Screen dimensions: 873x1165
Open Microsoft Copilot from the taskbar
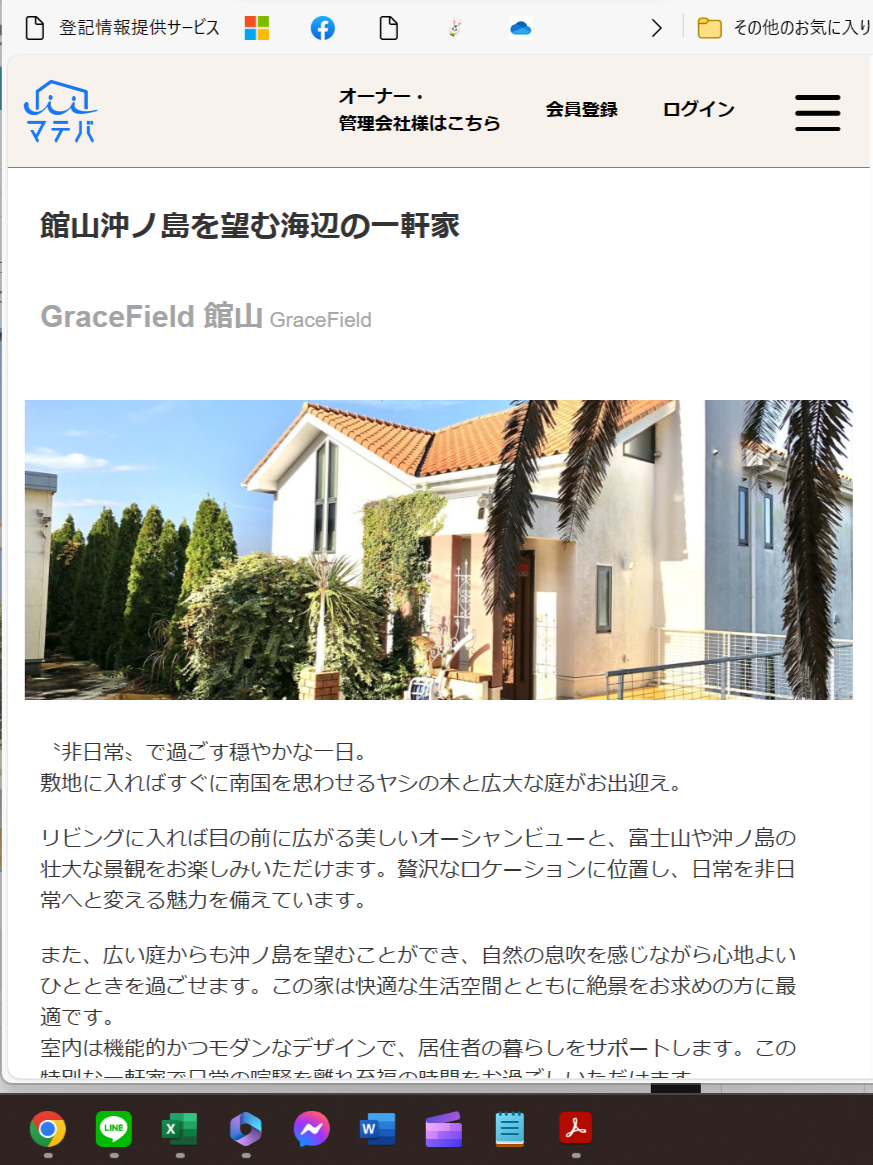(245, 1129)
